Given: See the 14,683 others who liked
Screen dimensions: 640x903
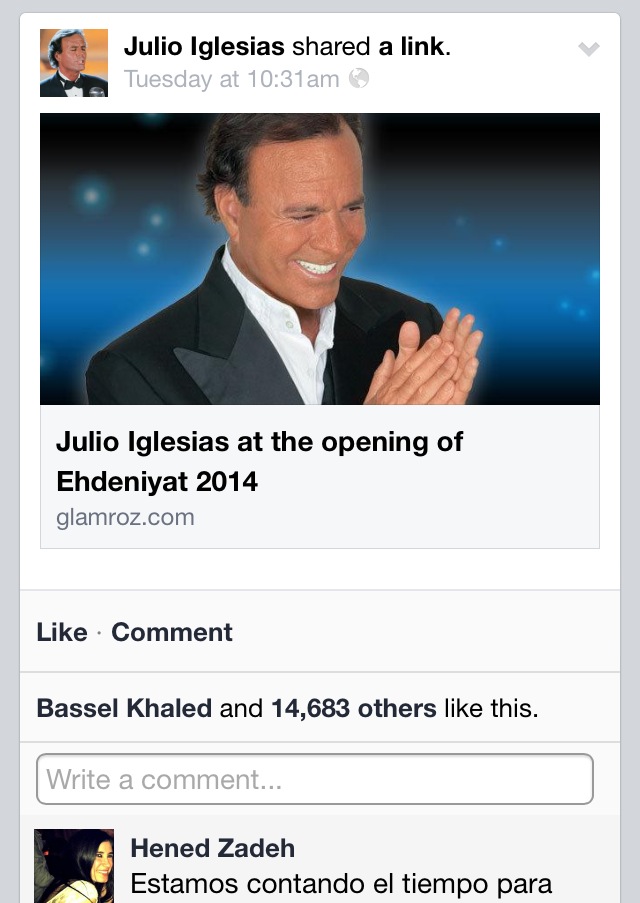Looking at the screenshot, I should click(x=353, y=709).
